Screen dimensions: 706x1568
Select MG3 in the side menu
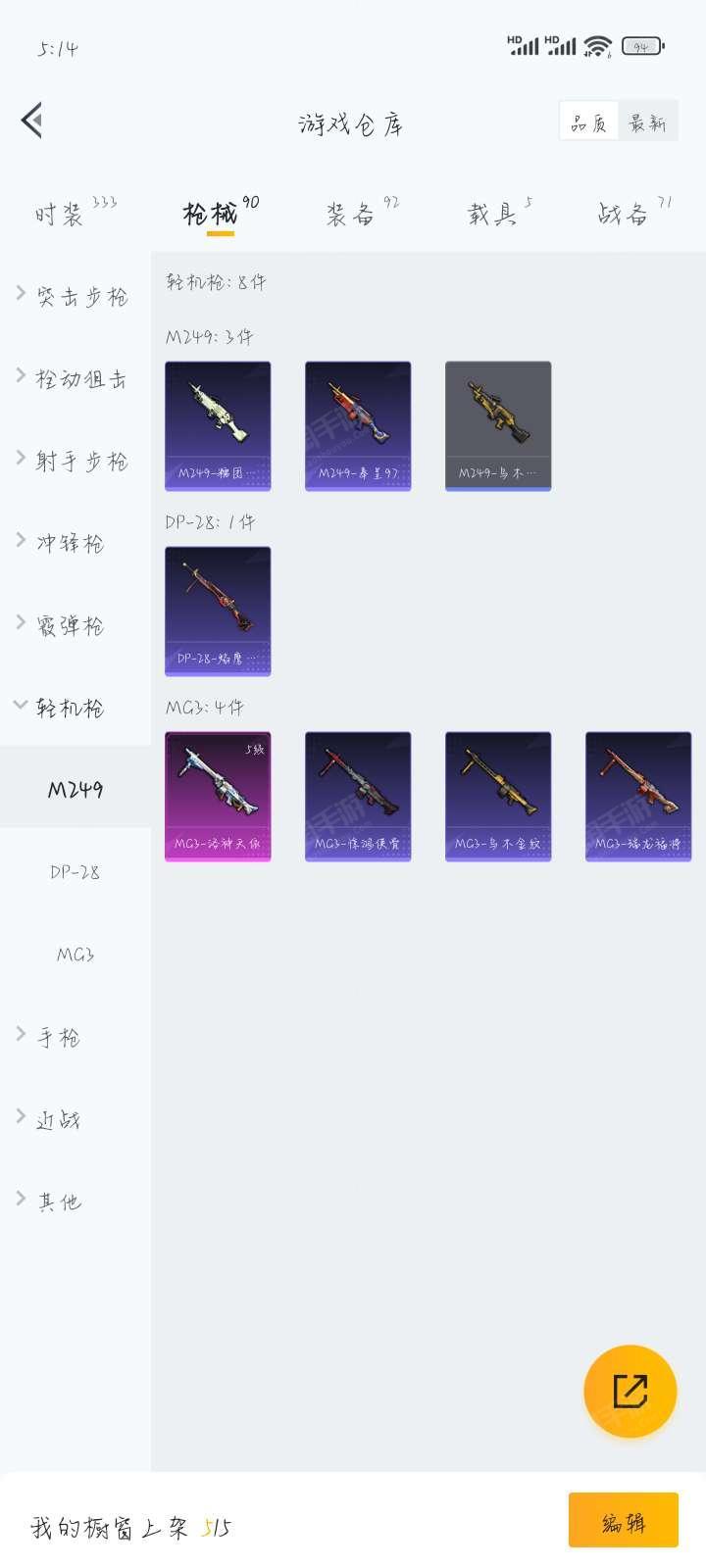click(x=76, y=955)
